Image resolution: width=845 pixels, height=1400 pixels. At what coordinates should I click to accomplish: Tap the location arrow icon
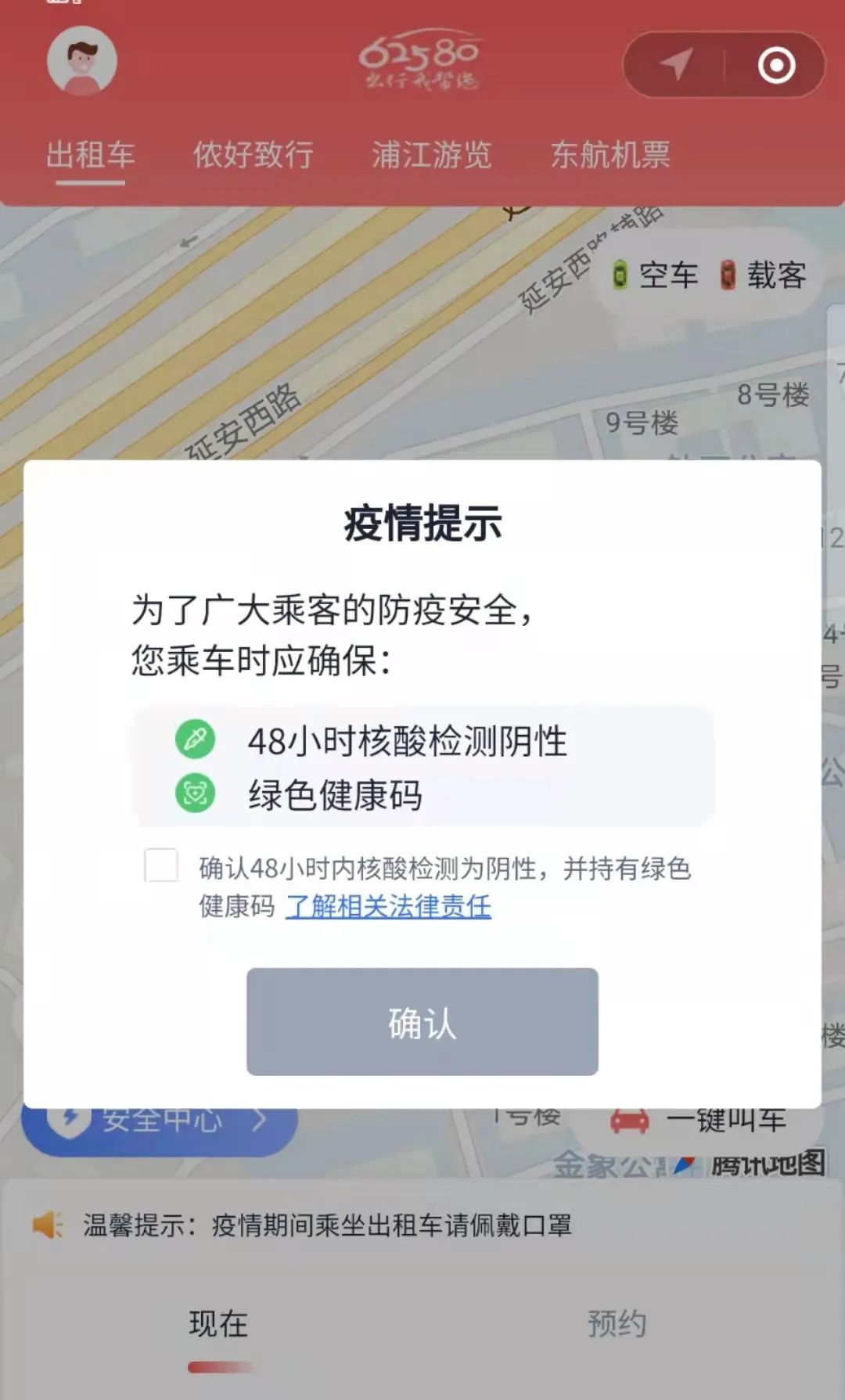[x=675, y=64]
